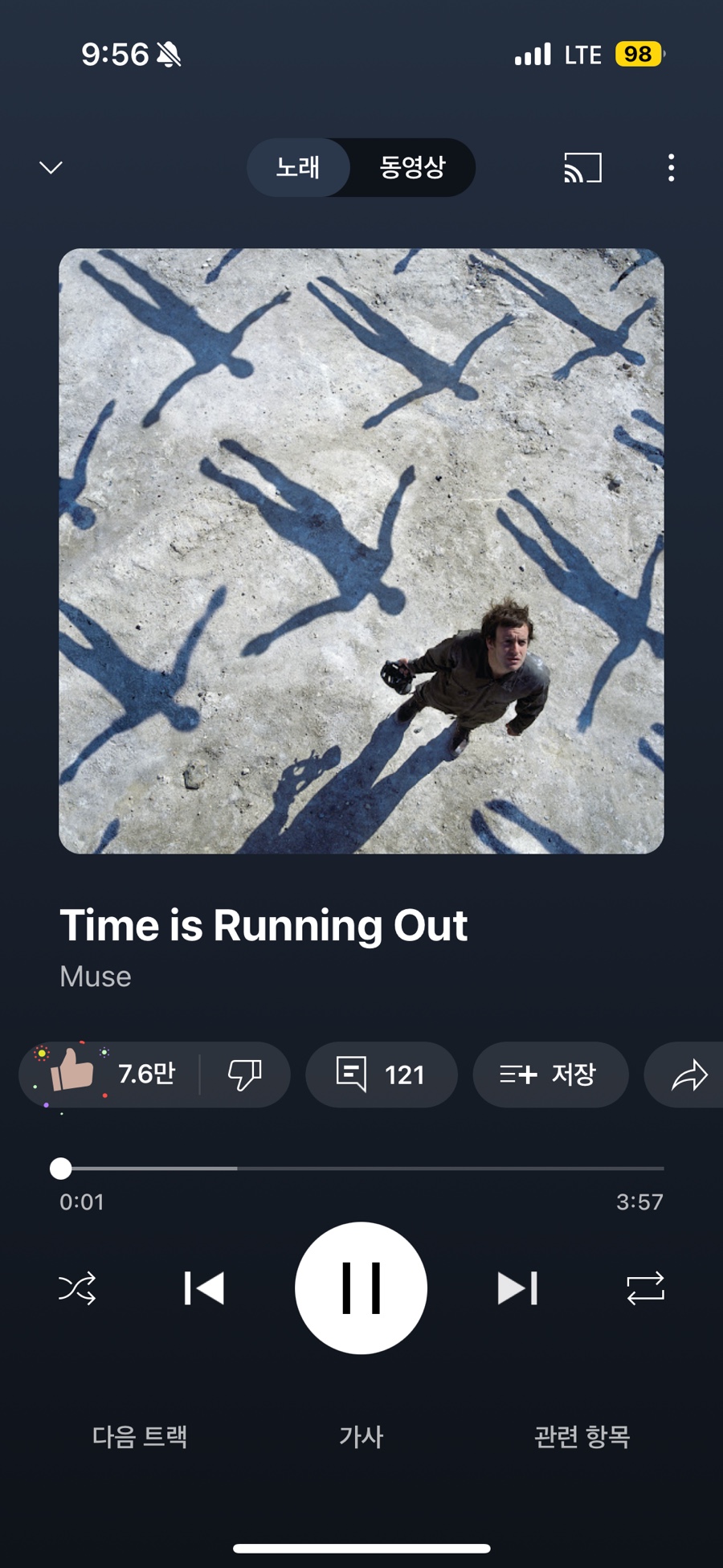The width and height of the screenshot is (723, 1568).
Task: Open the 121 comments
Action: coord(381,1074)
